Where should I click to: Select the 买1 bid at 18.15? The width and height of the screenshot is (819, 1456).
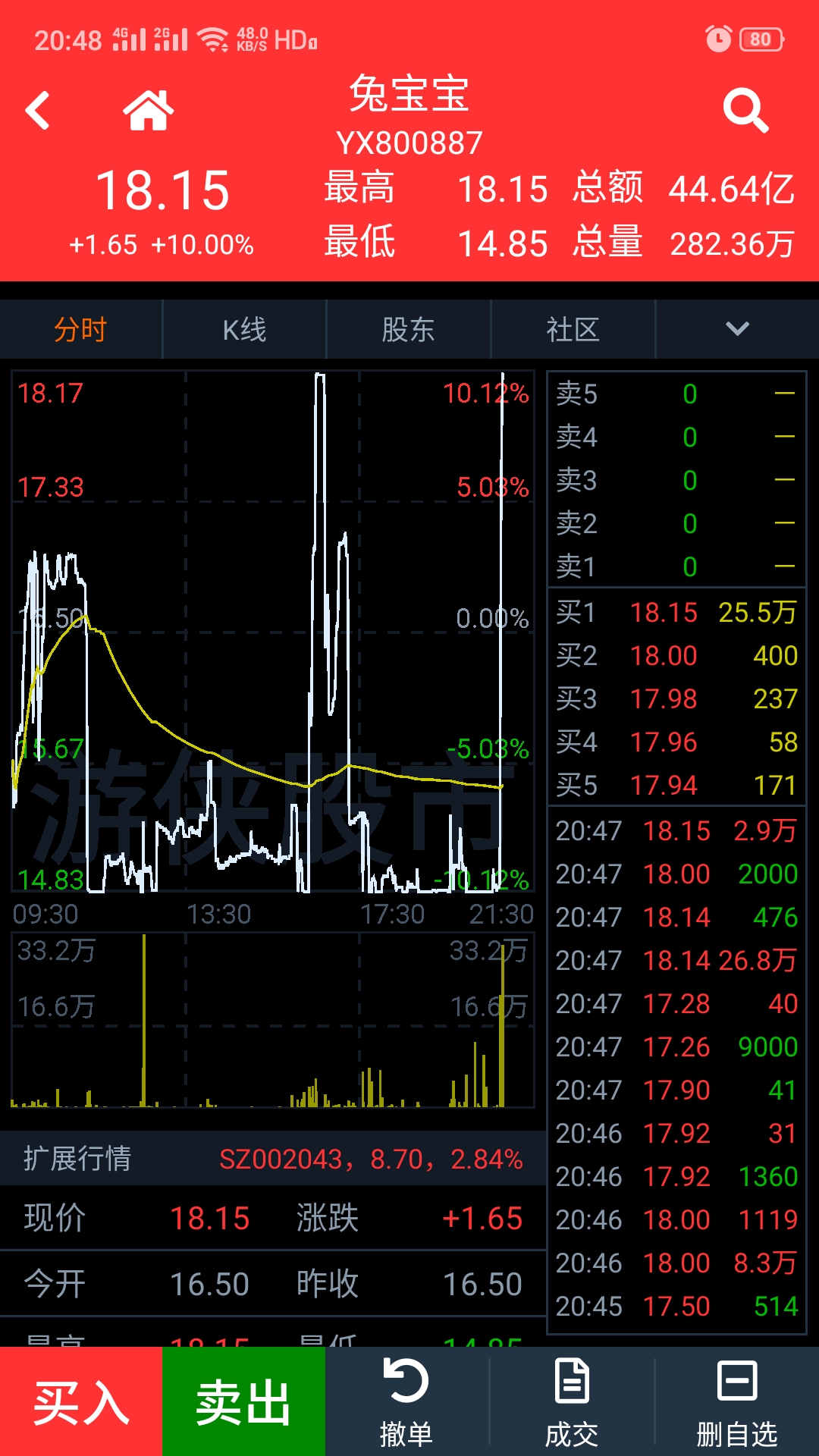(676, 612)
